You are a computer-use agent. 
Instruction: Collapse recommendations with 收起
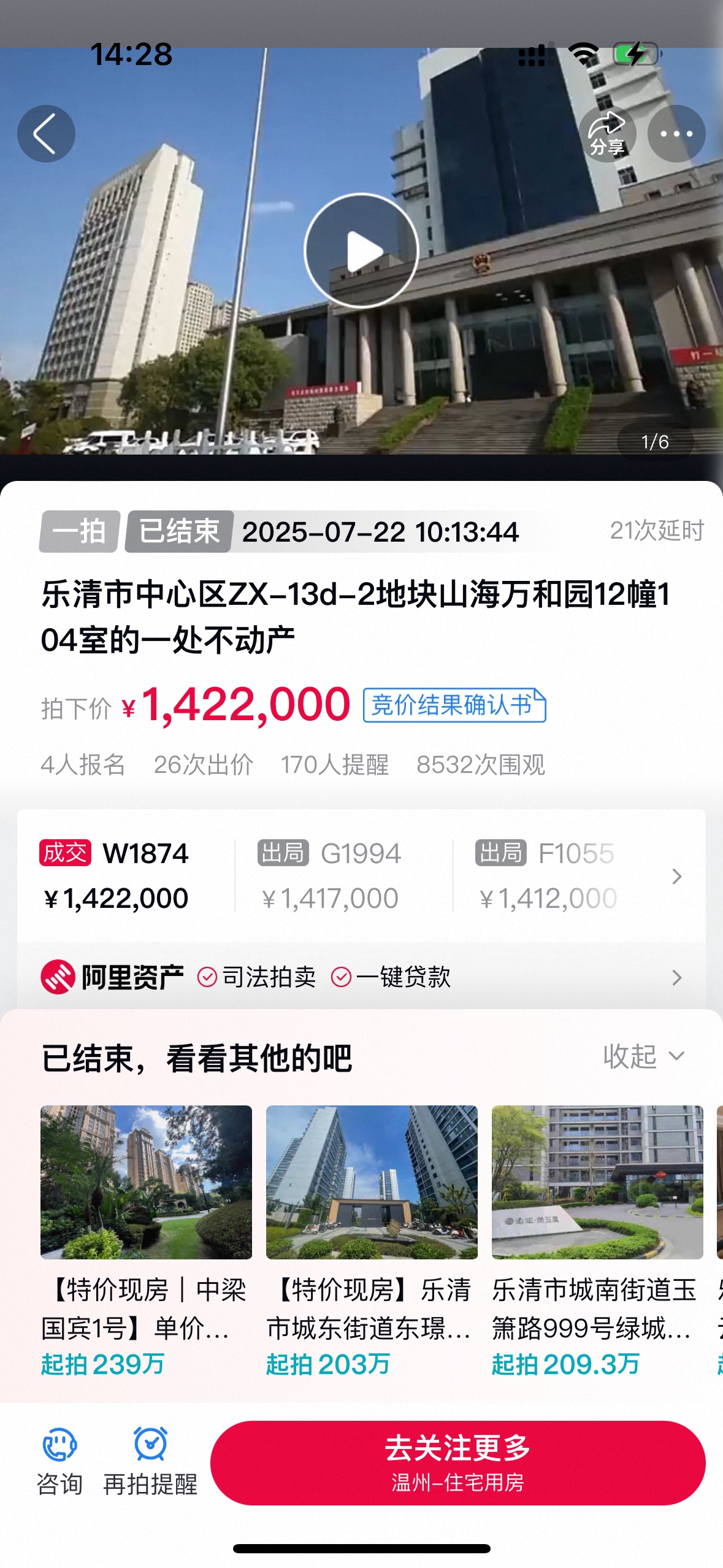(x=643, y=1056)
